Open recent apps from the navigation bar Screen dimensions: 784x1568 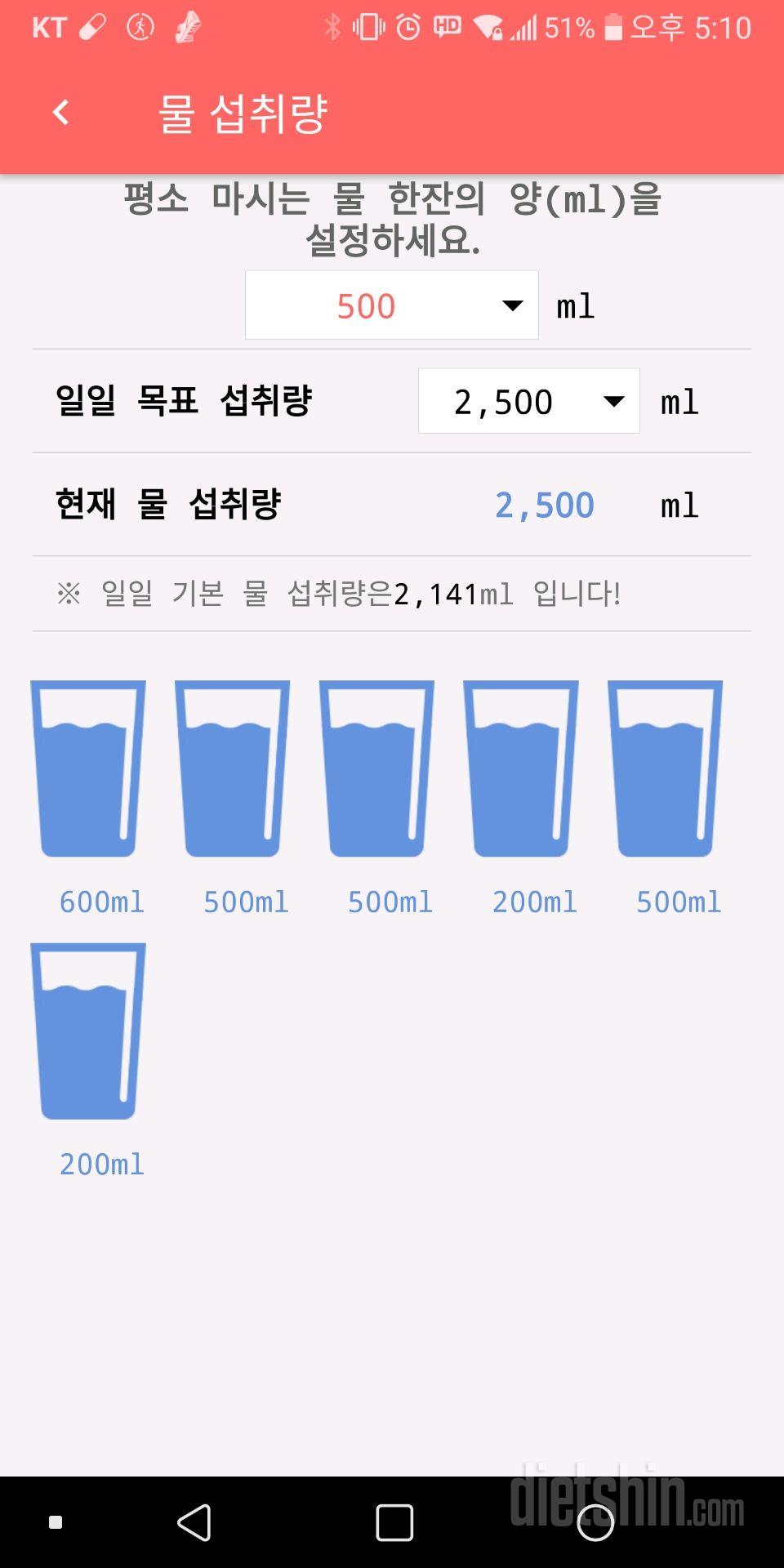point(394,1522)
